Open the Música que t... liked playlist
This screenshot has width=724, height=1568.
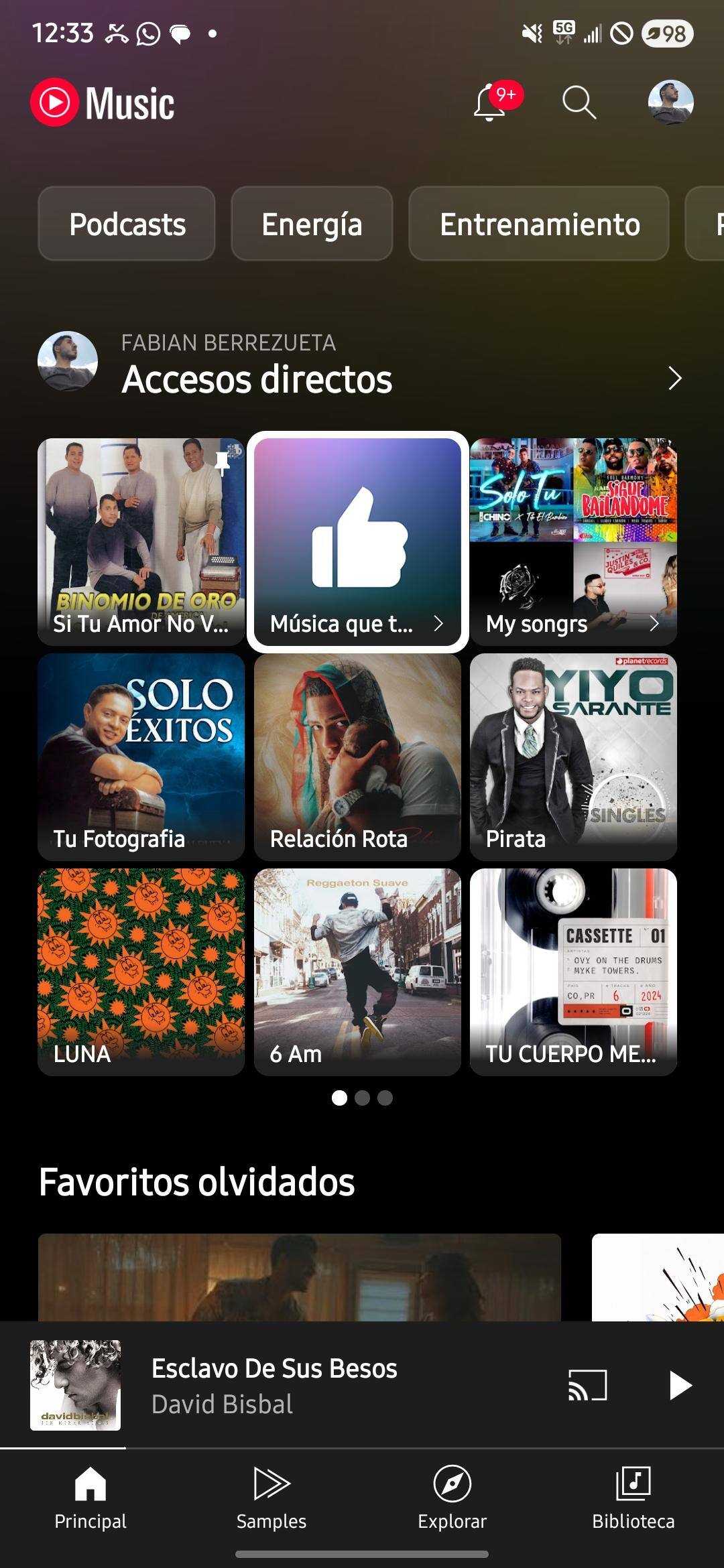(357, 541)
